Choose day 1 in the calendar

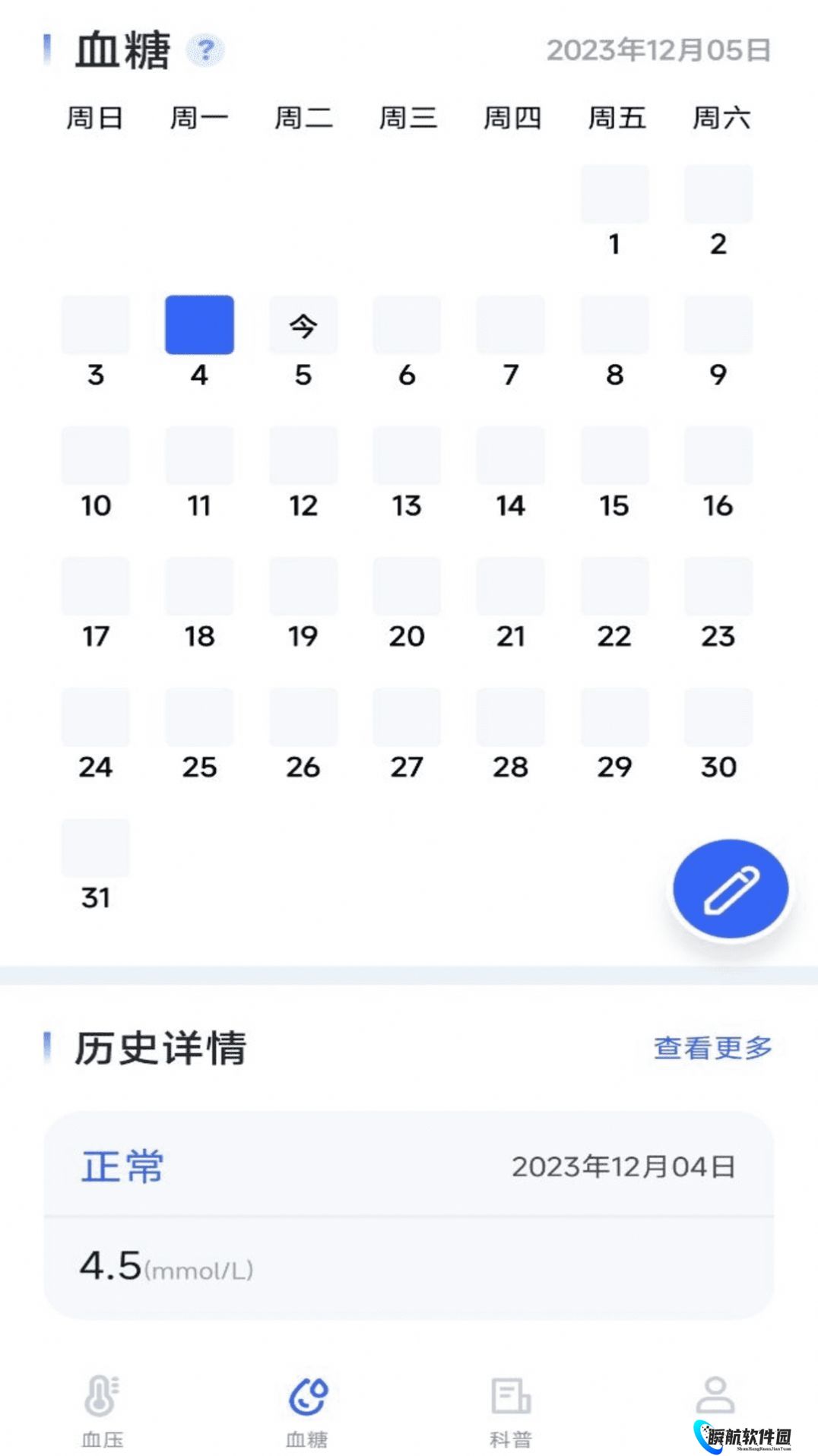614,196
